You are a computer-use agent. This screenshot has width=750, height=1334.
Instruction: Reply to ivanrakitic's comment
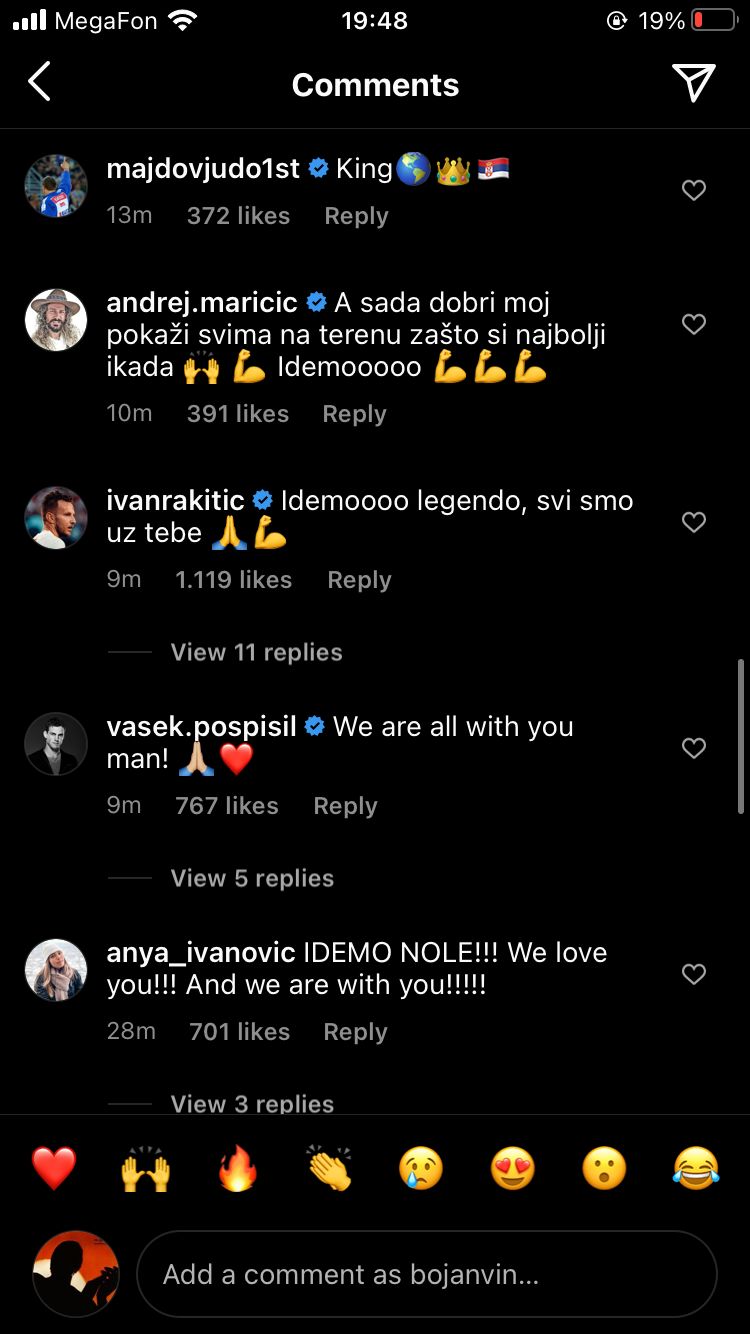coord(359,580)
